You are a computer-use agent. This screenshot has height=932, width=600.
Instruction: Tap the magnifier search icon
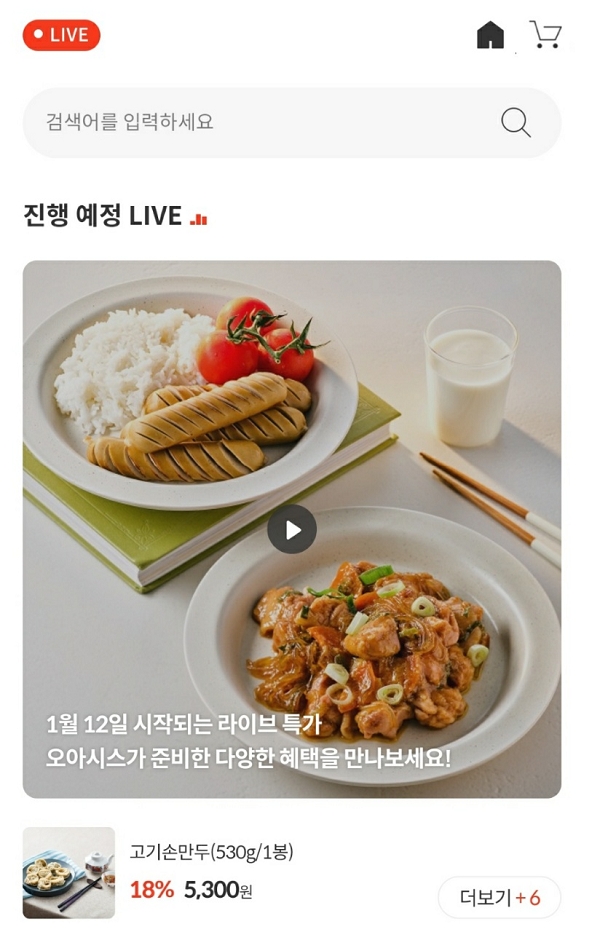(x=515, y=122)
